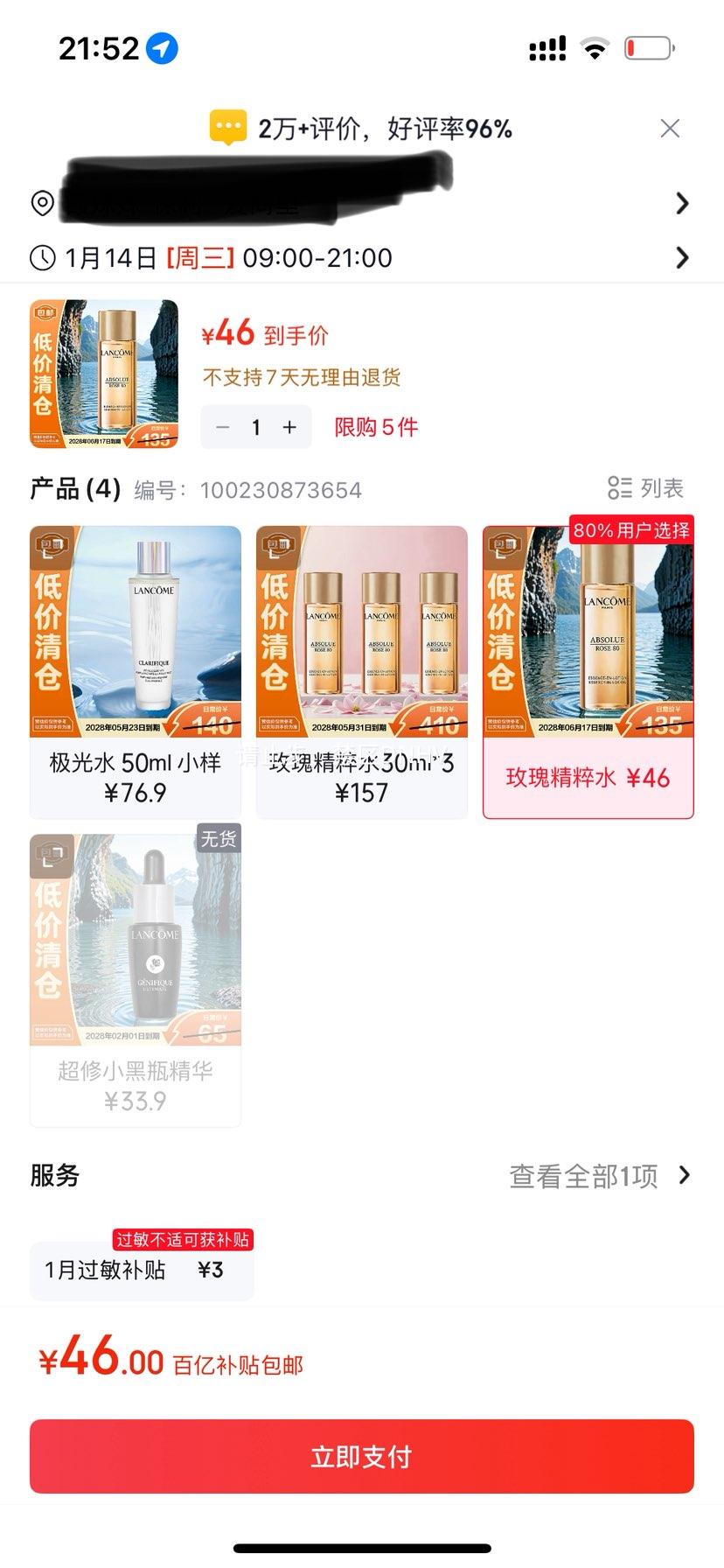Expand the 1月14日 delivery time options
The width and height of the screenshot is (724, 1568).
click(683, 258)
